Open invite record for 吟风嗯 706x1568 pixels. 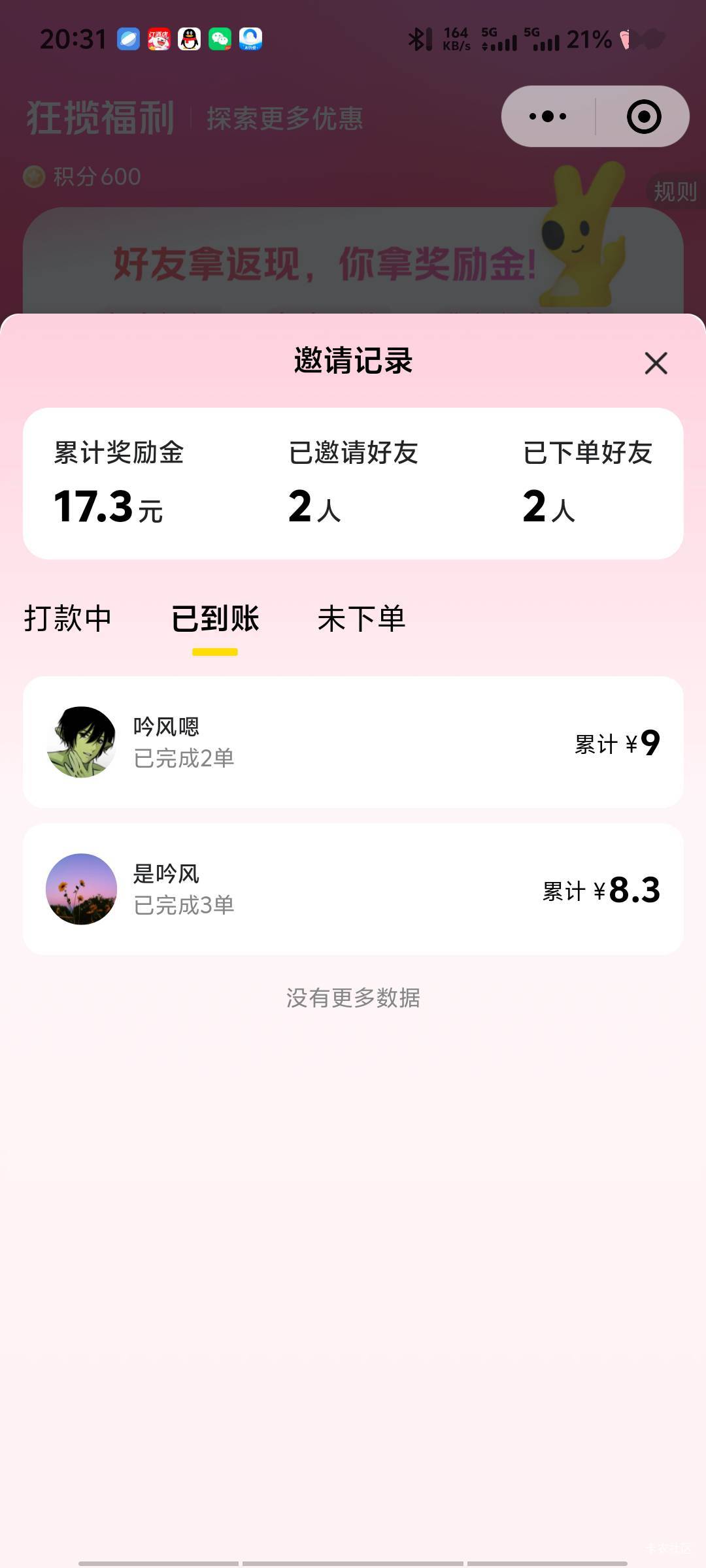pos(353,742)
